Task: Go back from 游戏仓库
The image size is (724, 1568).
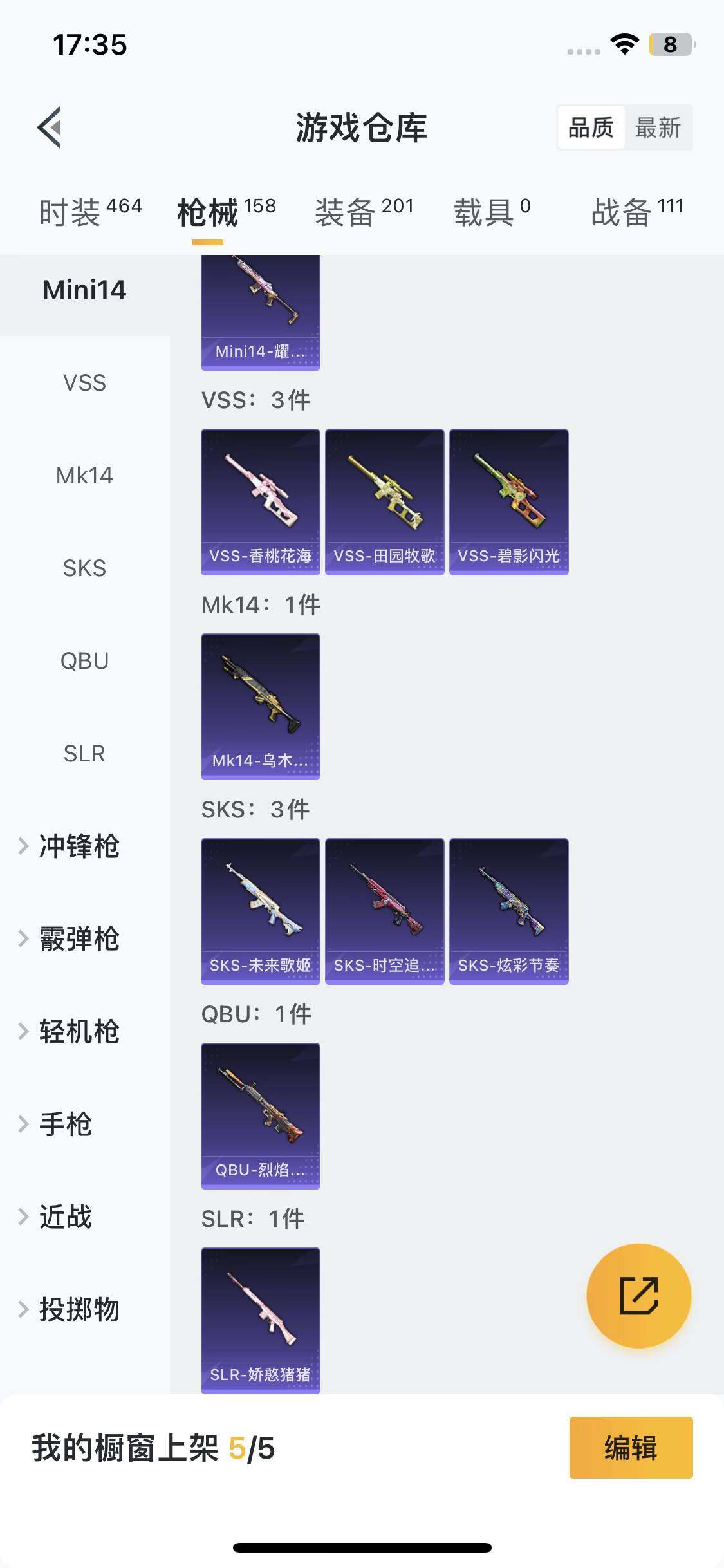Action: pos(50,127)
